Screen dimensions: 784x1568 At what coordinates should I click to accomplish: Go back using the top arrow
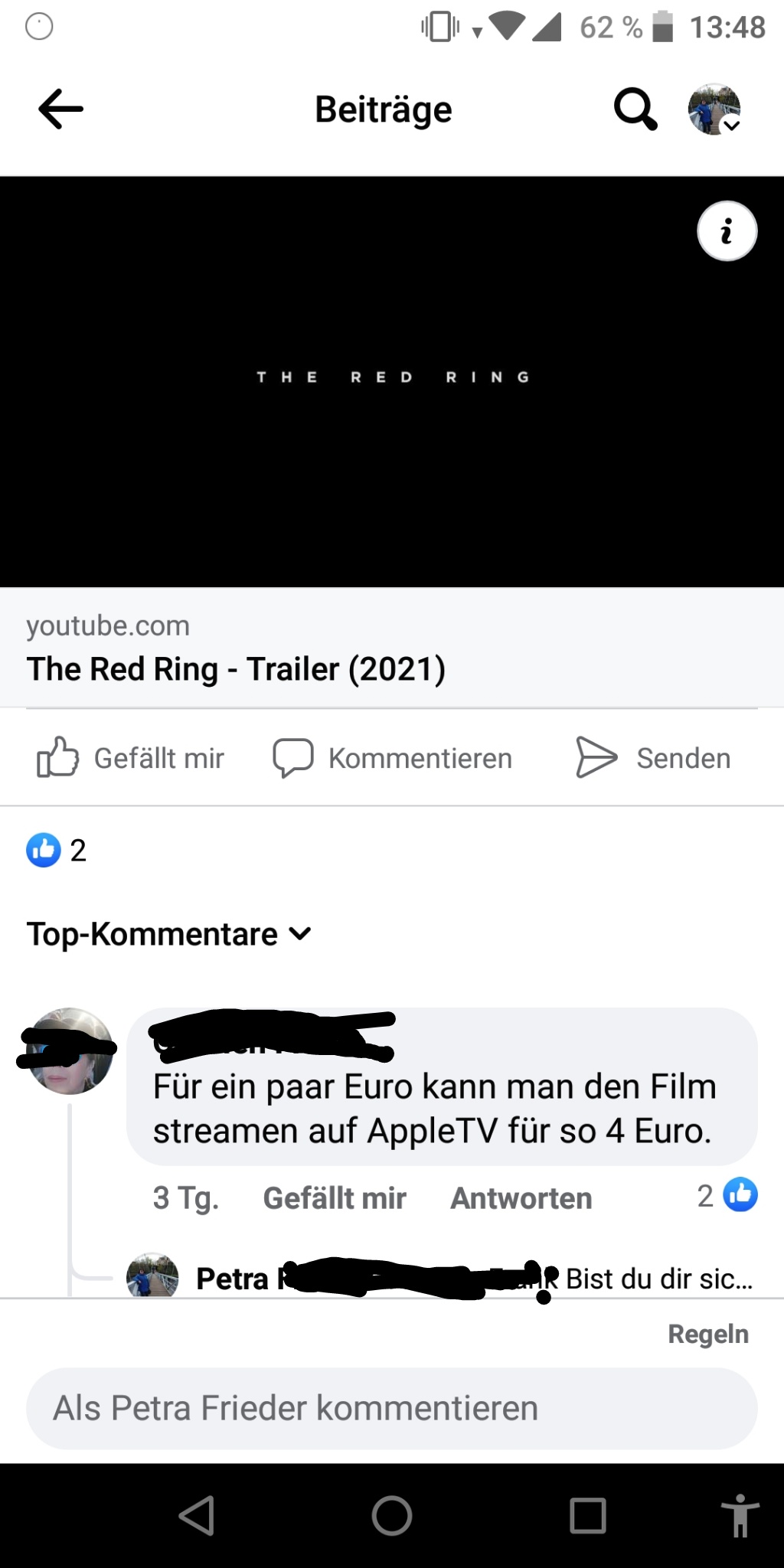pyautogui.click(x=60, y=109)
